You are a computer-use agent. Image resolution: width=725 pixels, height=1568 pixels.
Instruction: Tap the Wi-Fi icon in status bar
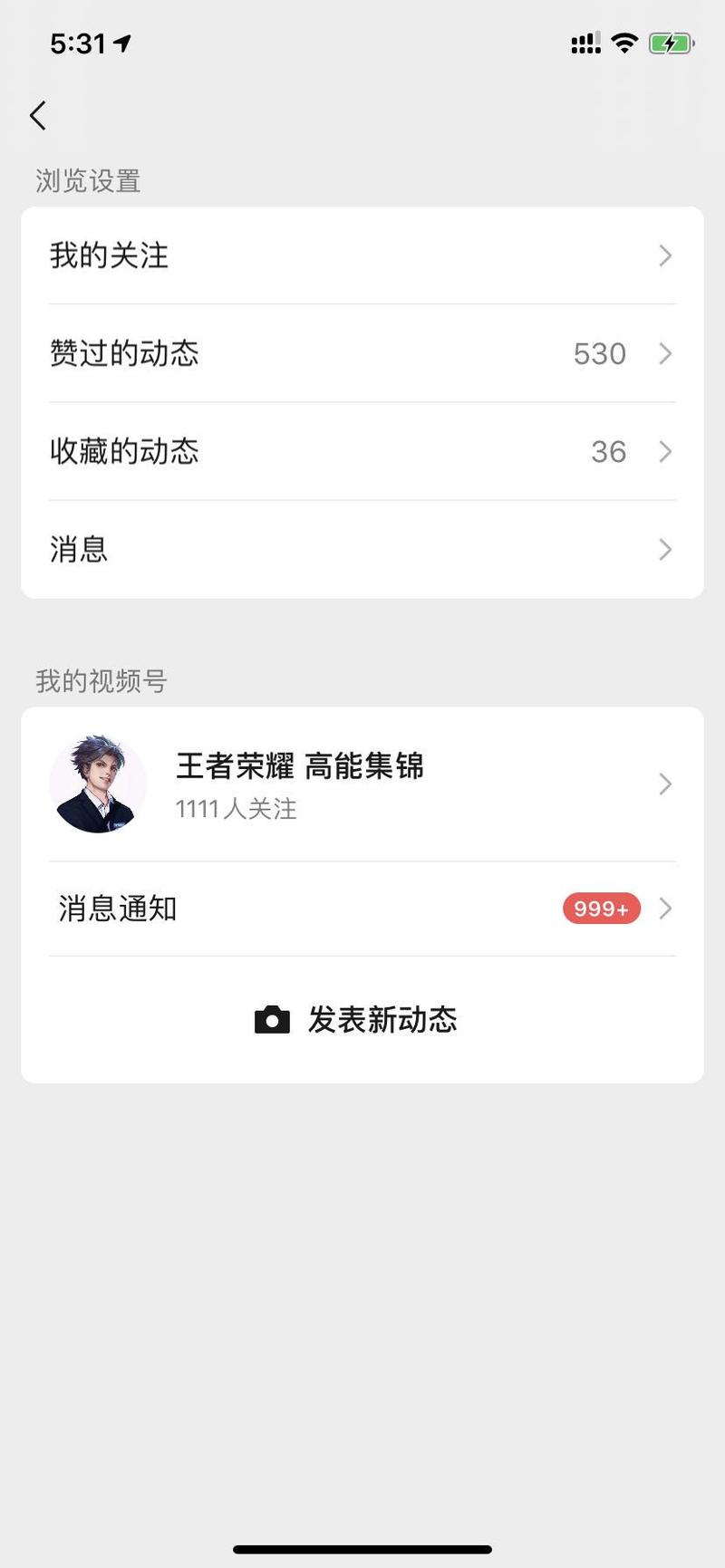(x=624, y=43)
